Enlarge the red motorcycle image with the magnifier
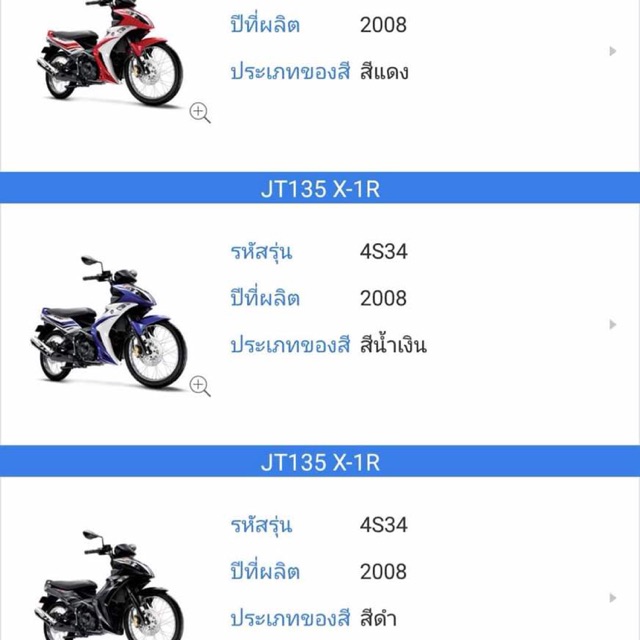The image size is (640, 640). (200, 113)
